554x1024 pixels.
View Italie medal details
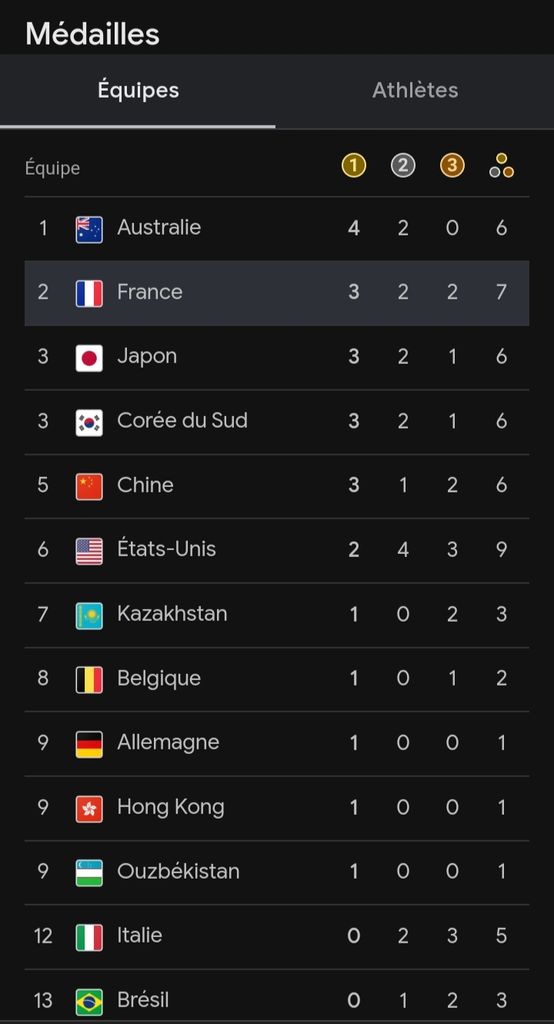(277, 936)
